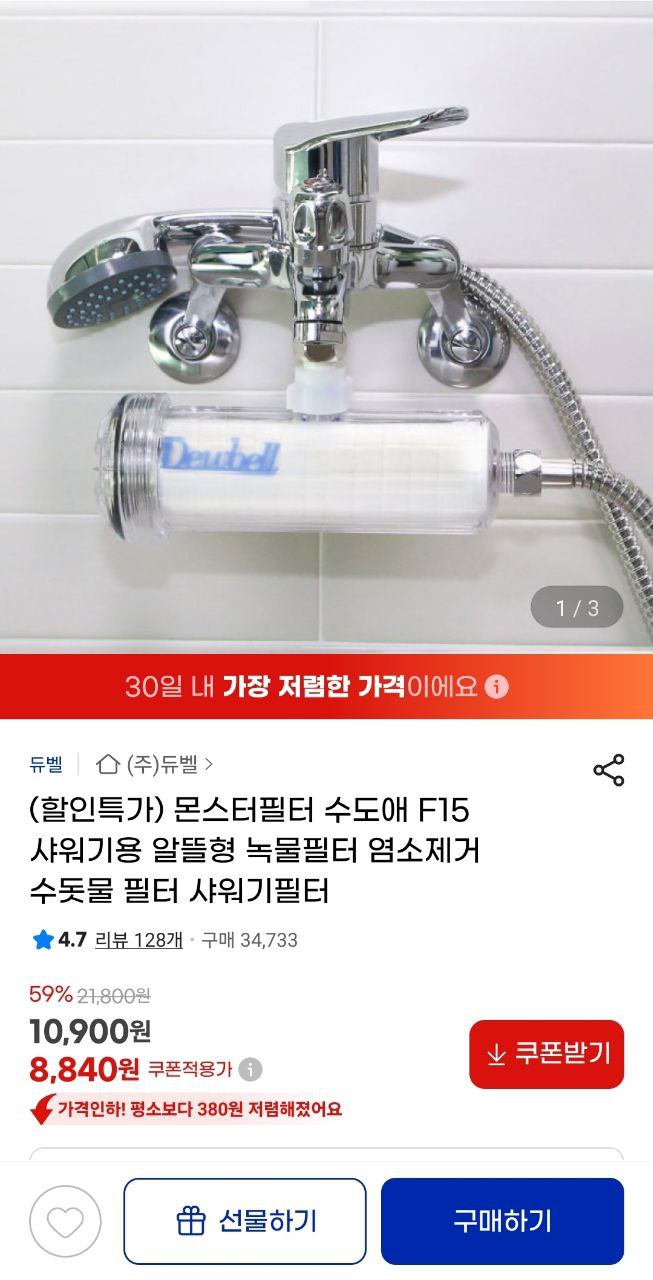Tap 구매하기 to purchase

pos(502,1221)
